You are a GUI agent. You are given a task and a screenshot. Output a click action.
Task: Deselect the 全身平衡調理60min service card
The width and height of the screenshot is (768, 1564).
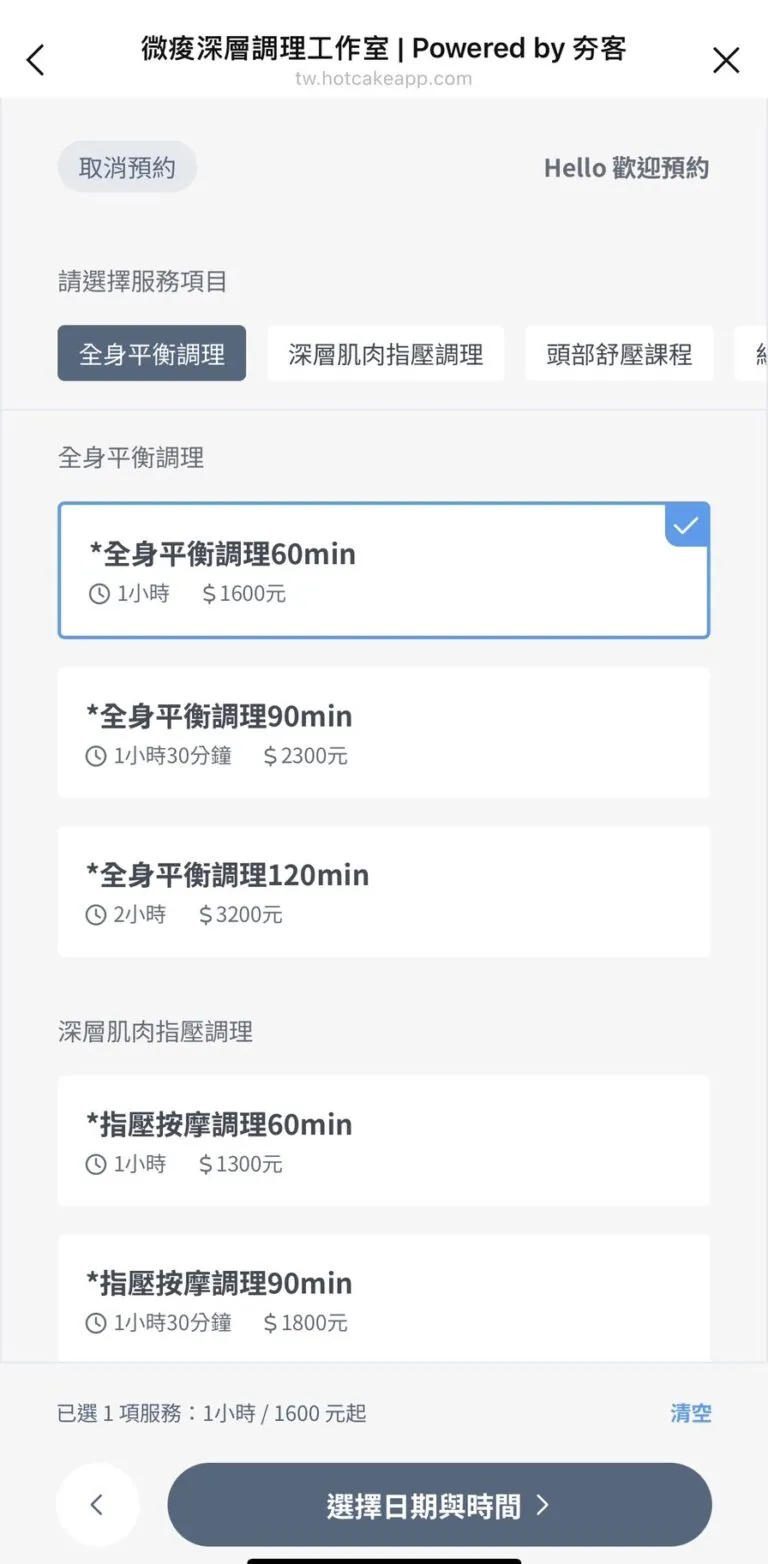pyautogui.click(x=384, y=570)
